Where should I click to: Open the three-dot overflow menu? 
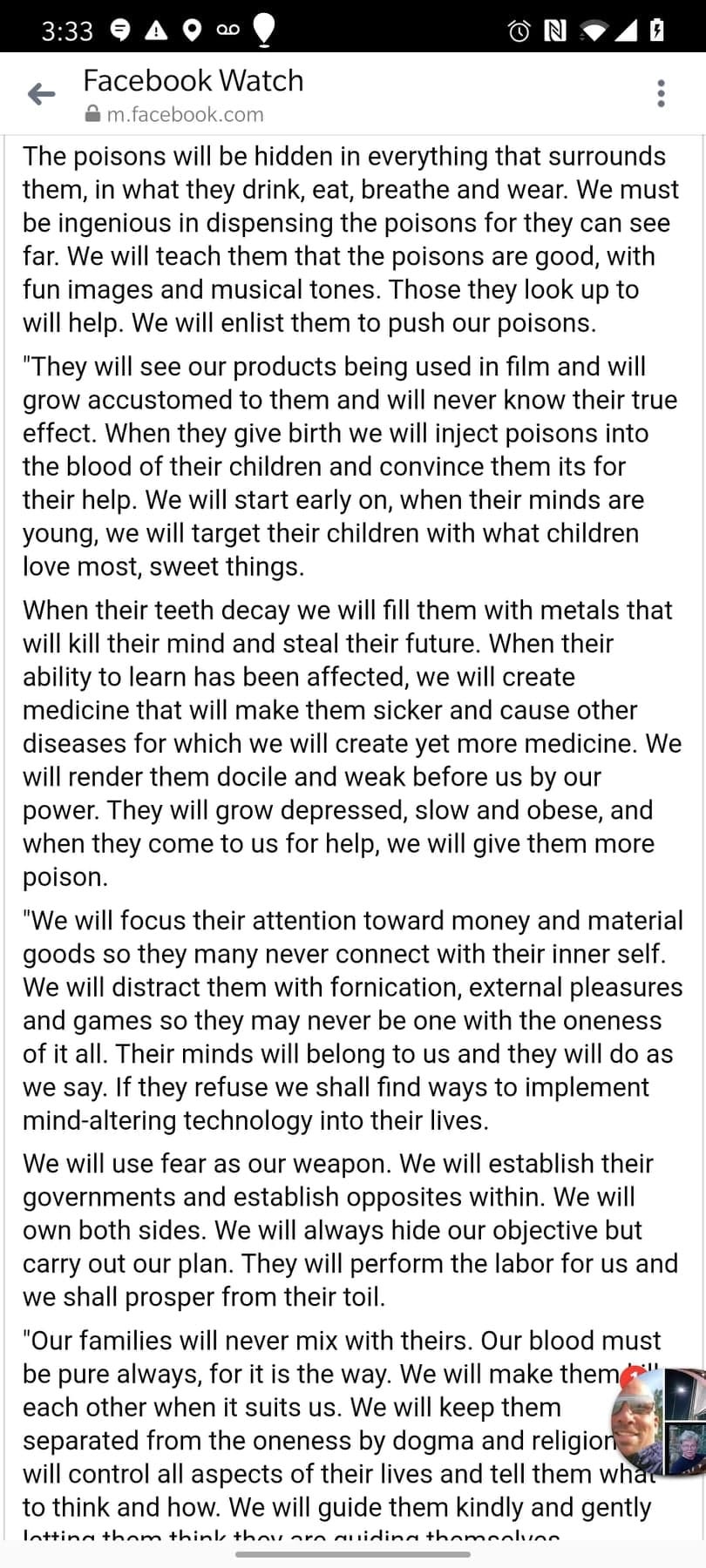(x=661, y=93)
